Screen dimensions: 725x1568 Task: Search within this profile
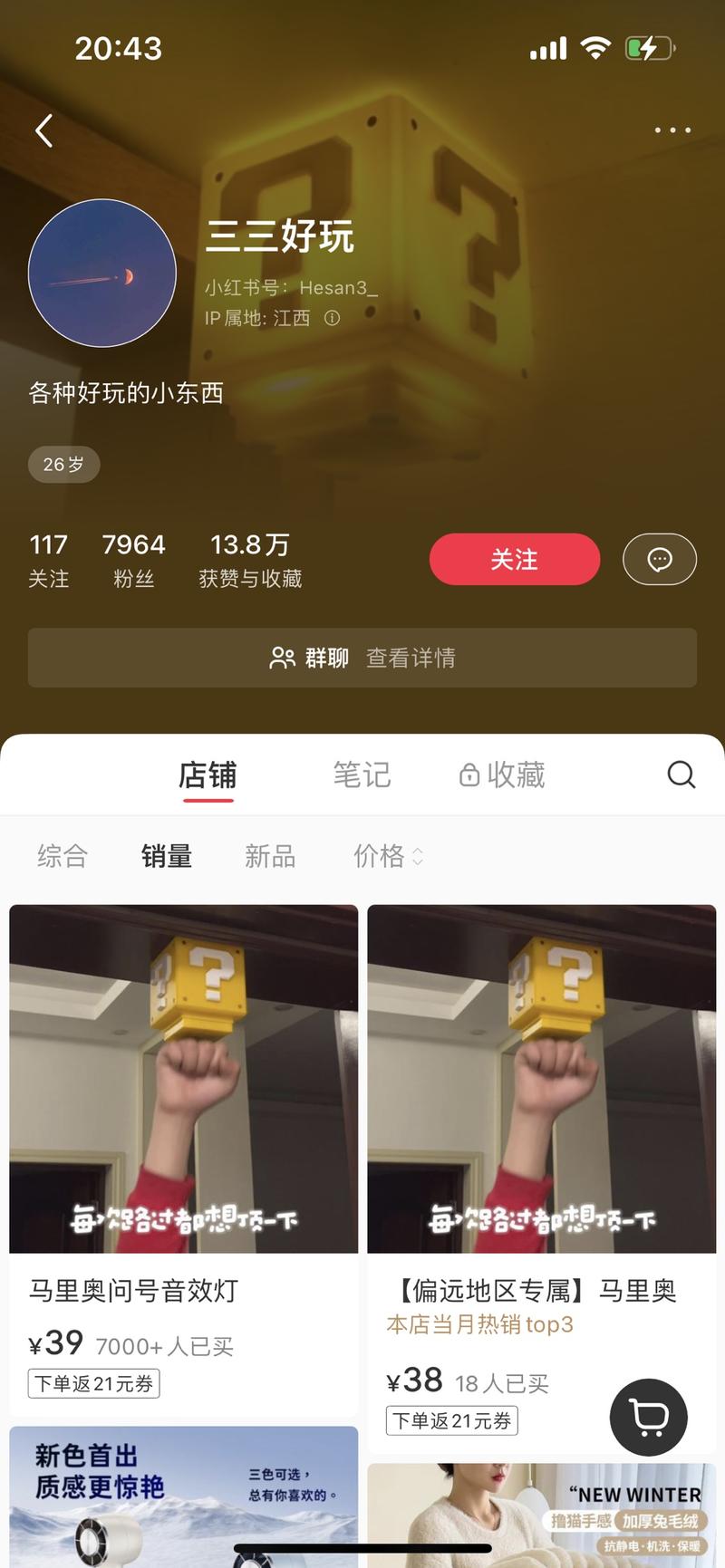pyautogui.click(x=681, y=775)
